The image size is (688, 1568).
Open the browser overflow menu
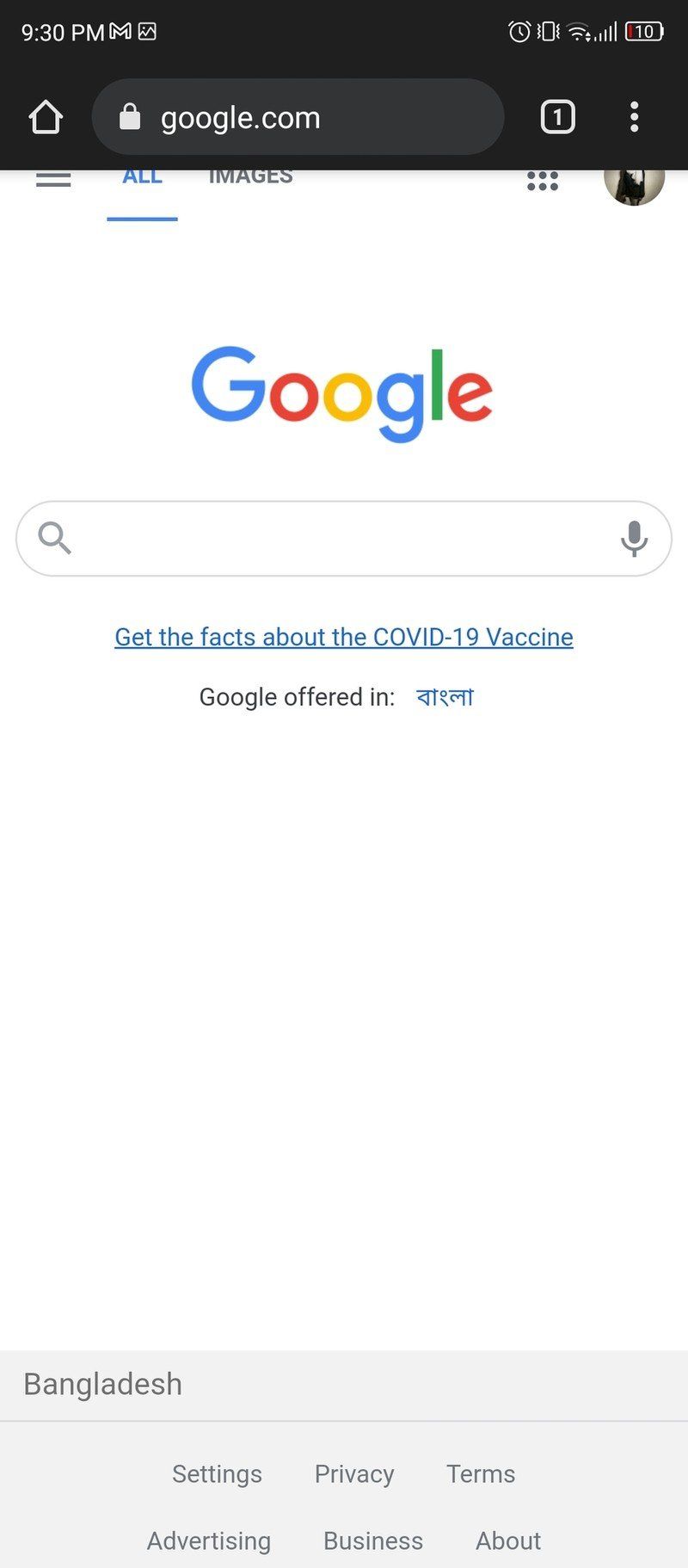click(x=634, y=117)
